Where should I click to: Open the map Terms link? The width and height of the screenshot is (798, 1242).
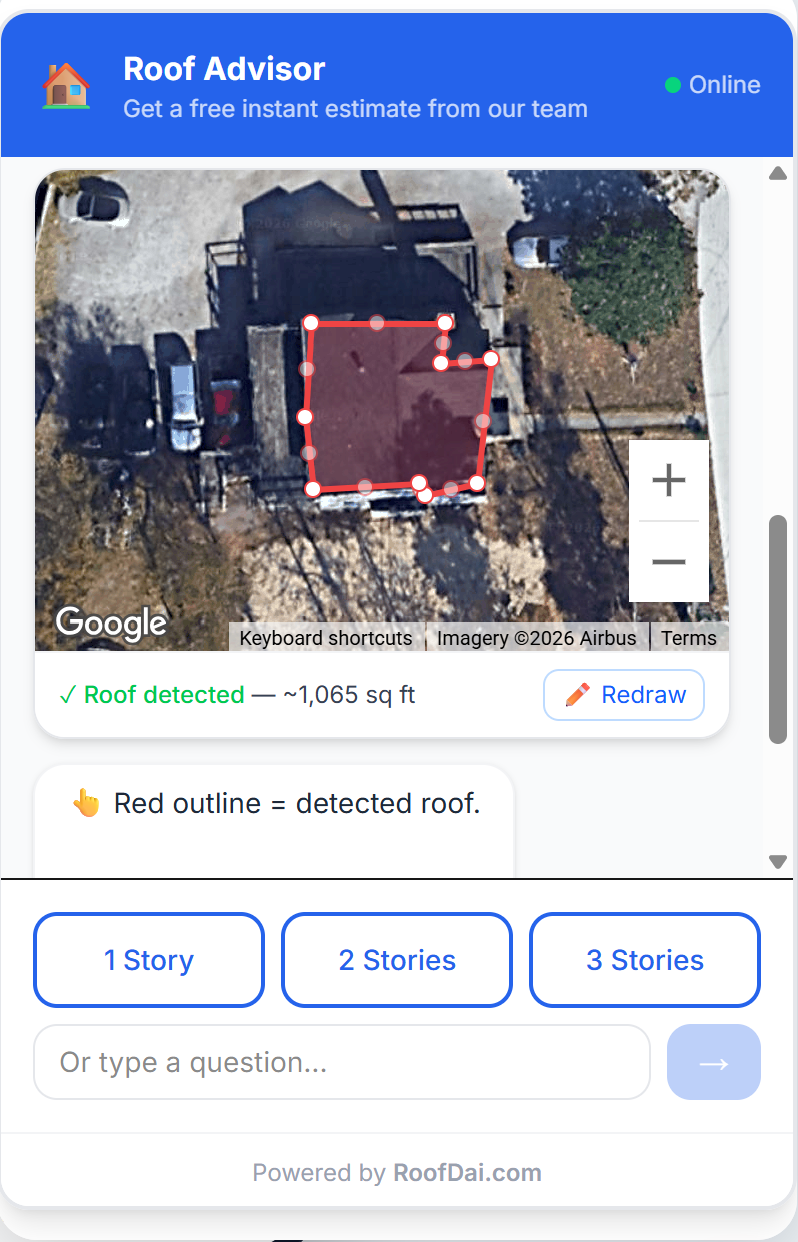point(689,638)
